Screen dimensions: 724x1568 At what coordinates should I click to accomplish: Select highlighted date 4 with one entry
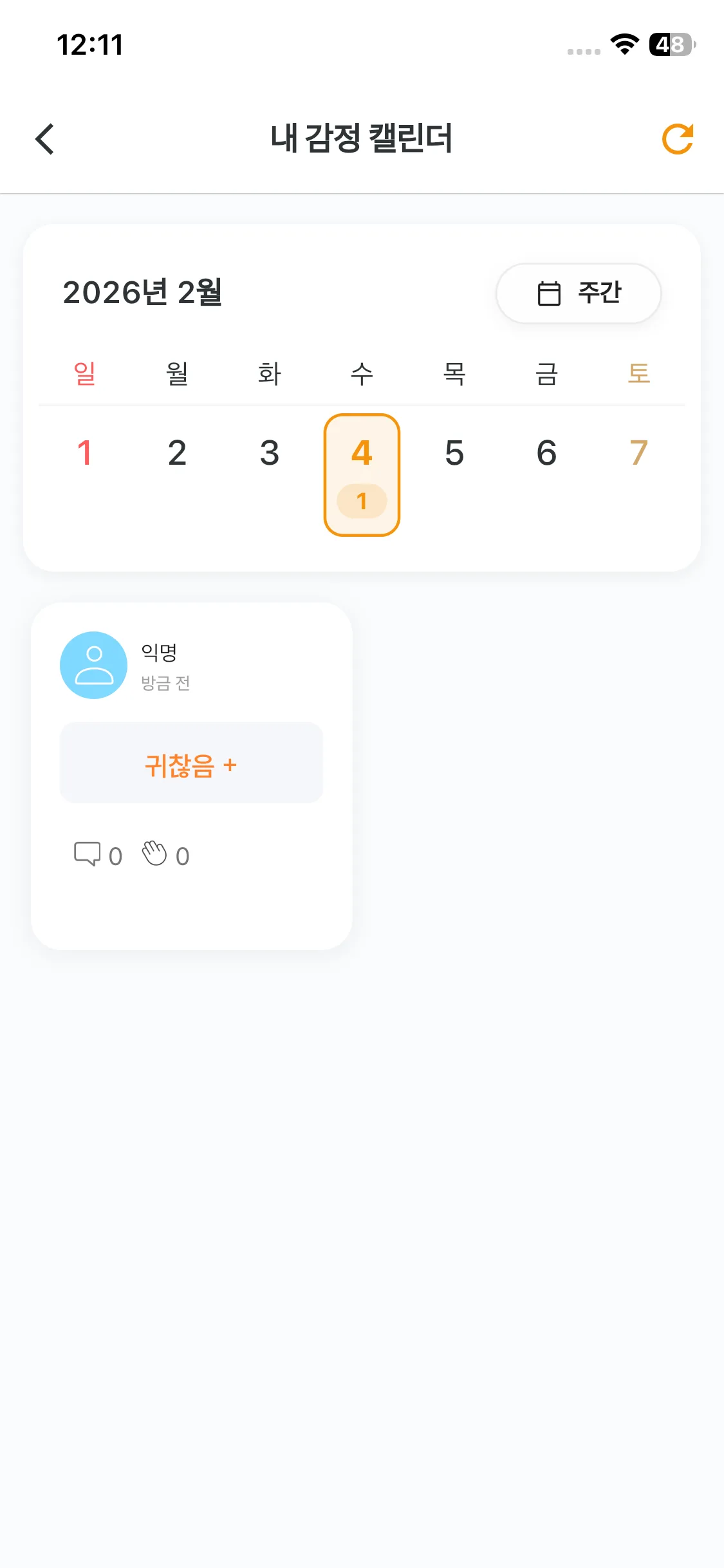pyautogui.click(x=362, y=474)
